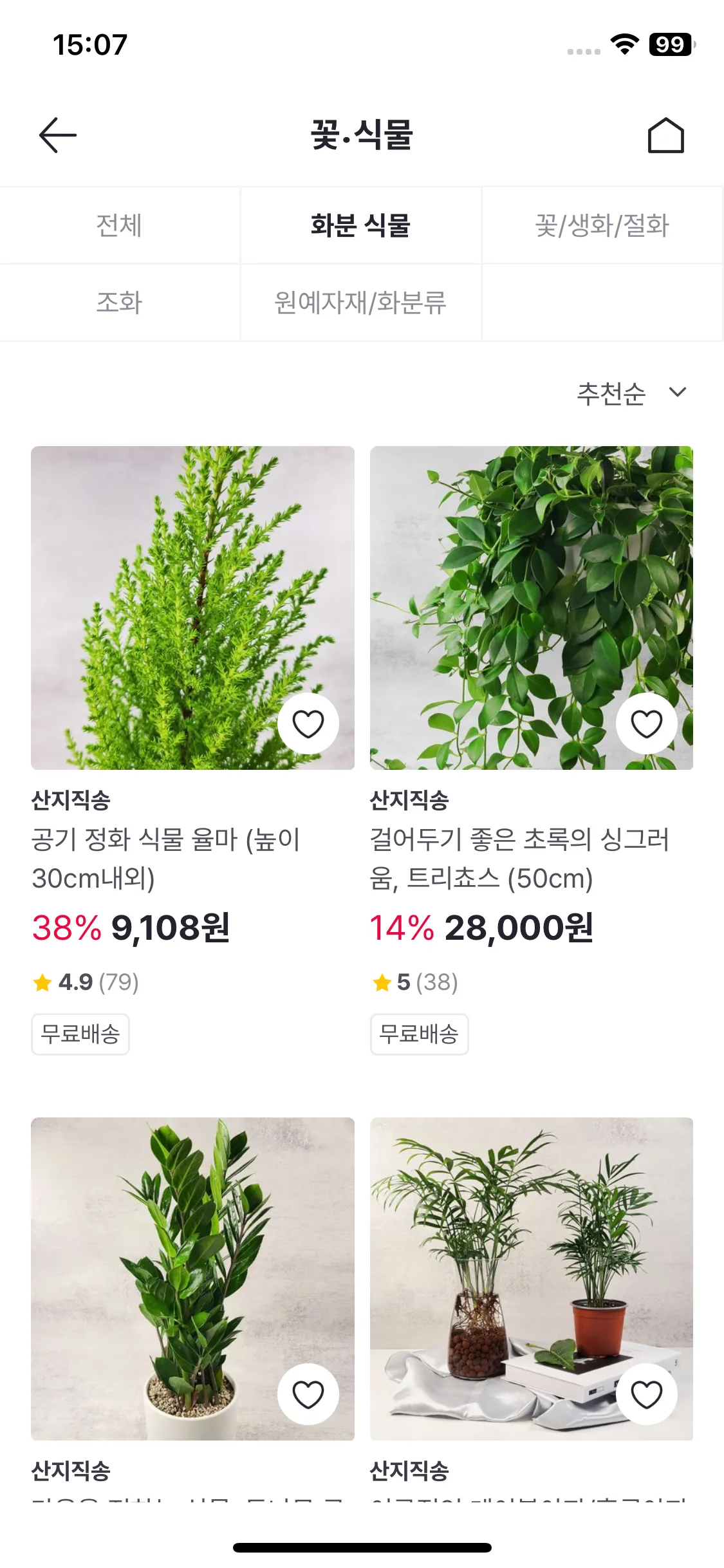
Task: Tap the heart on the red pot palm plants
Action: 647,1395
